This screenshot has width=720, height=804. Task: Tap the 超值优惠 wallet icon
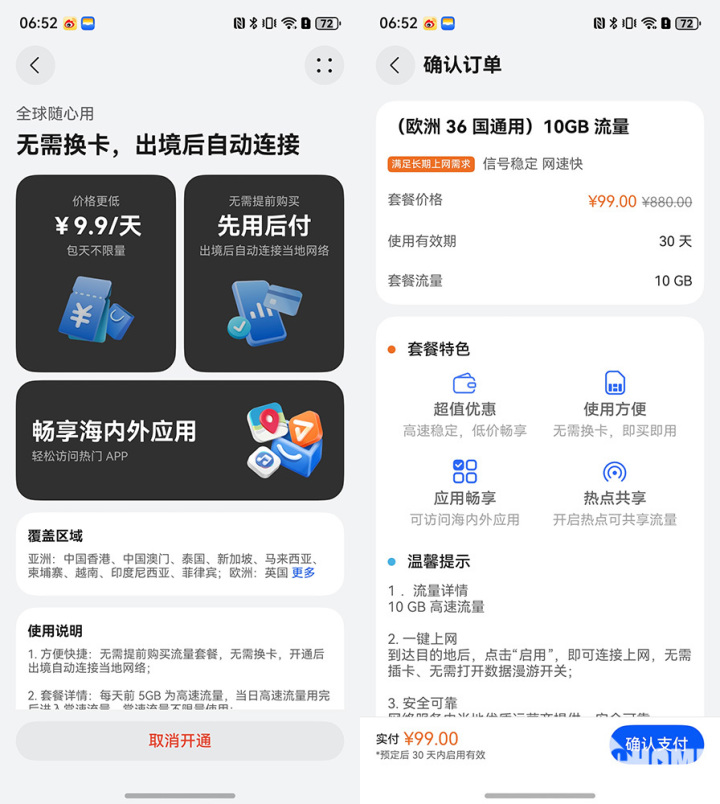point(463,385)
